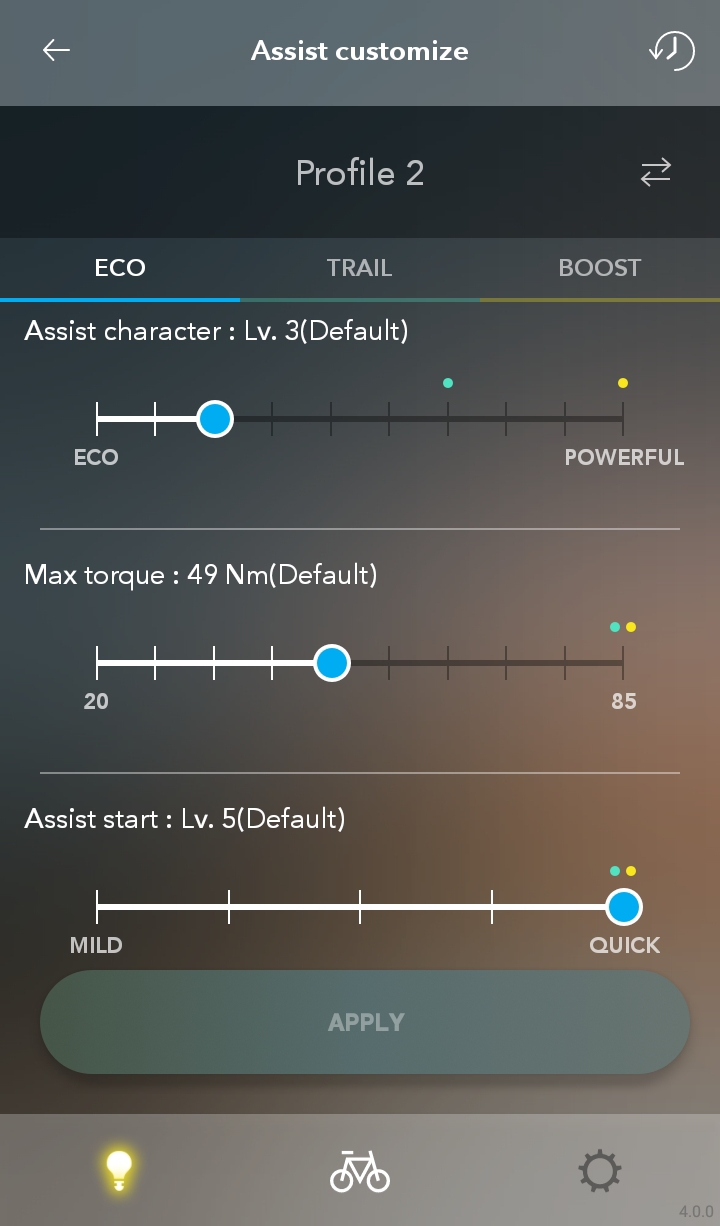Switch to the BOOST tab

(599, 268)
